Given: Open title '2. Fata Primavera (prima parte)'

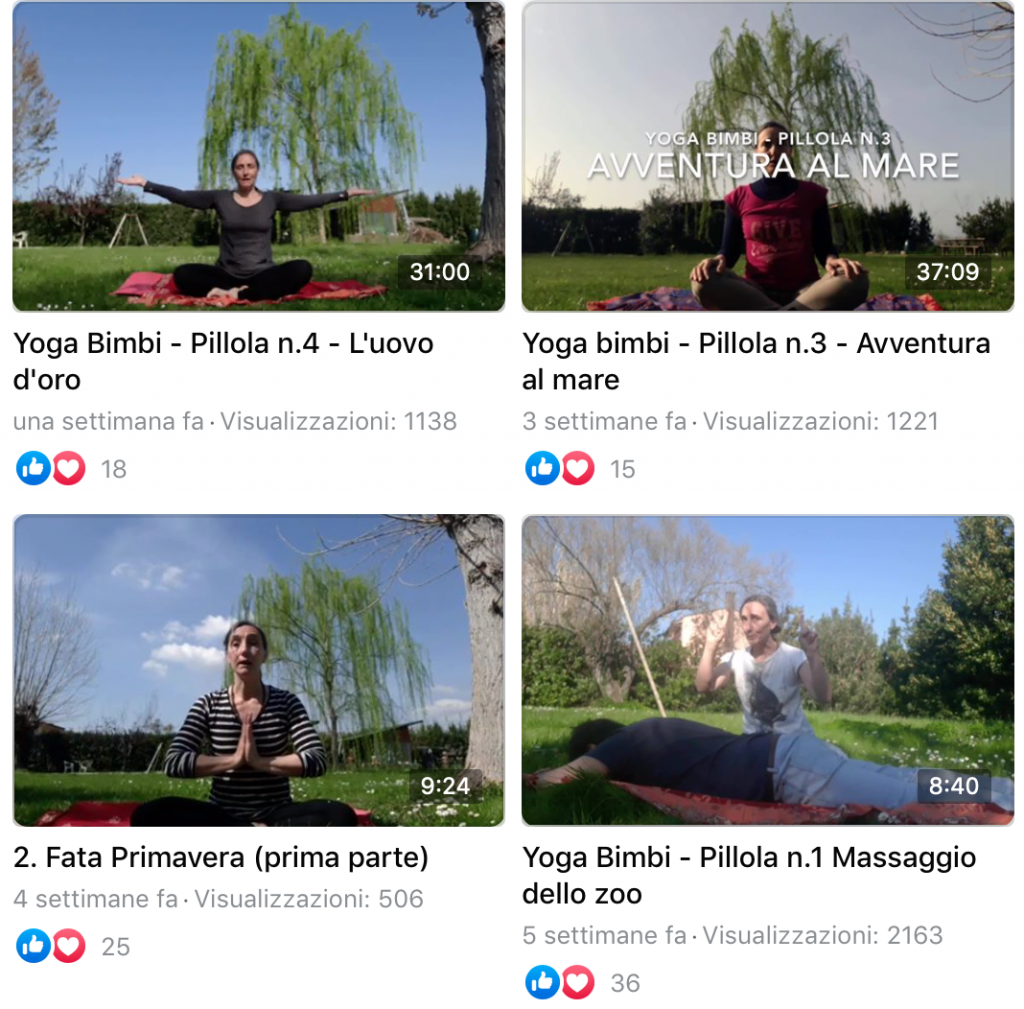Looking at the screenshot, I should click(221, 857).
